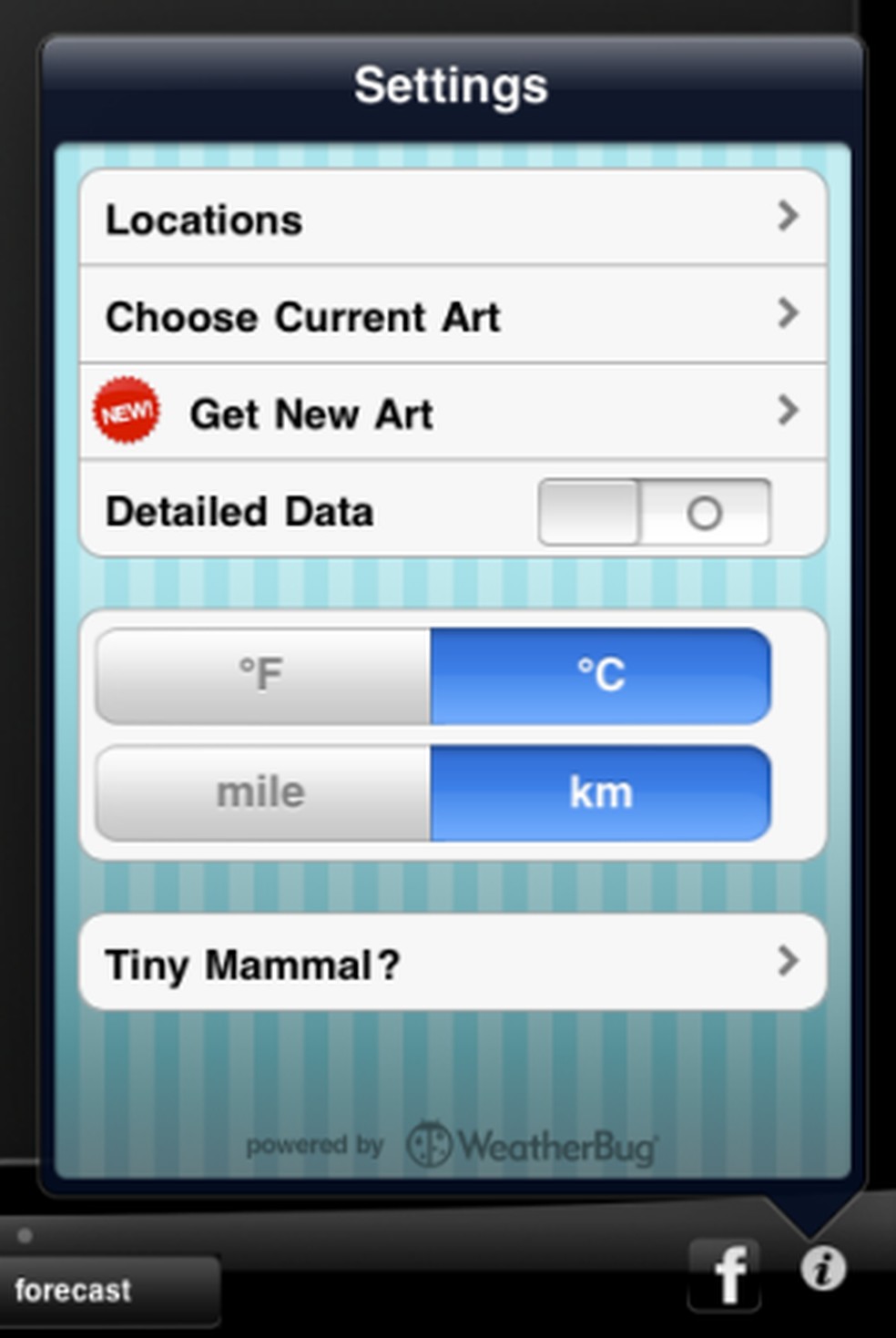This screenshot has width=896, height=1338.
Task: Toggle the Detailed Data switch
Action: (654, 513)
